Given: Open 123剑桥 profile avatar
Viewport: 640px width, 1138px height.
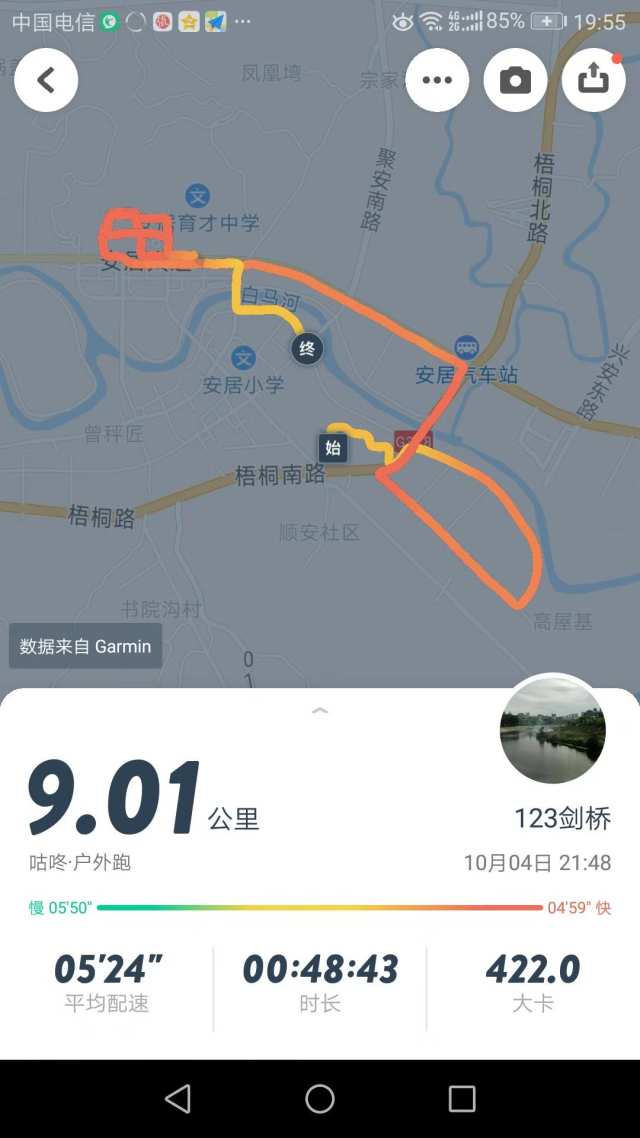Looking at the screenshot, I should coord(552,730).
